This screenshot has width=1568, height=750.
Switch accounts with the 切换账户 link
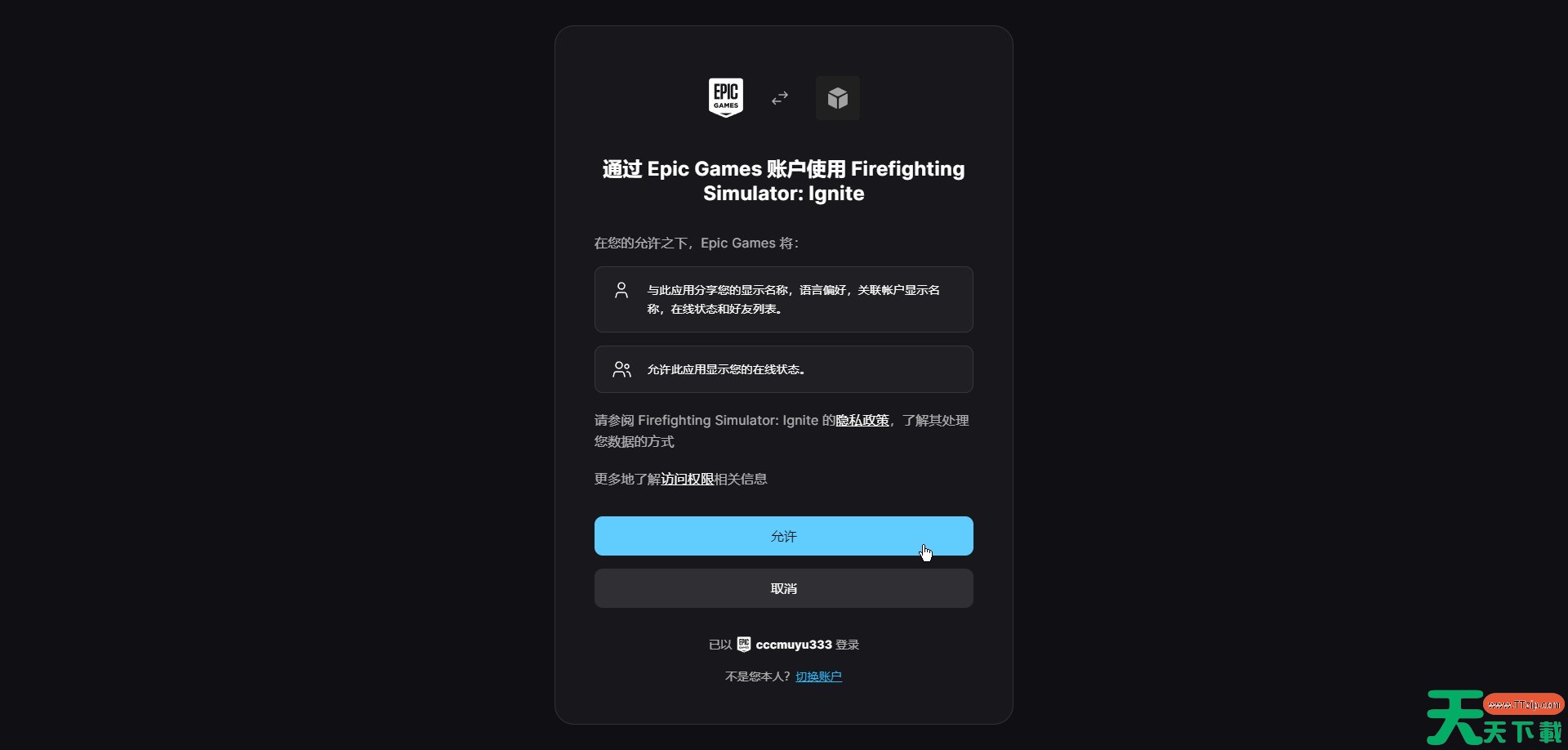(x=818, y=676)
